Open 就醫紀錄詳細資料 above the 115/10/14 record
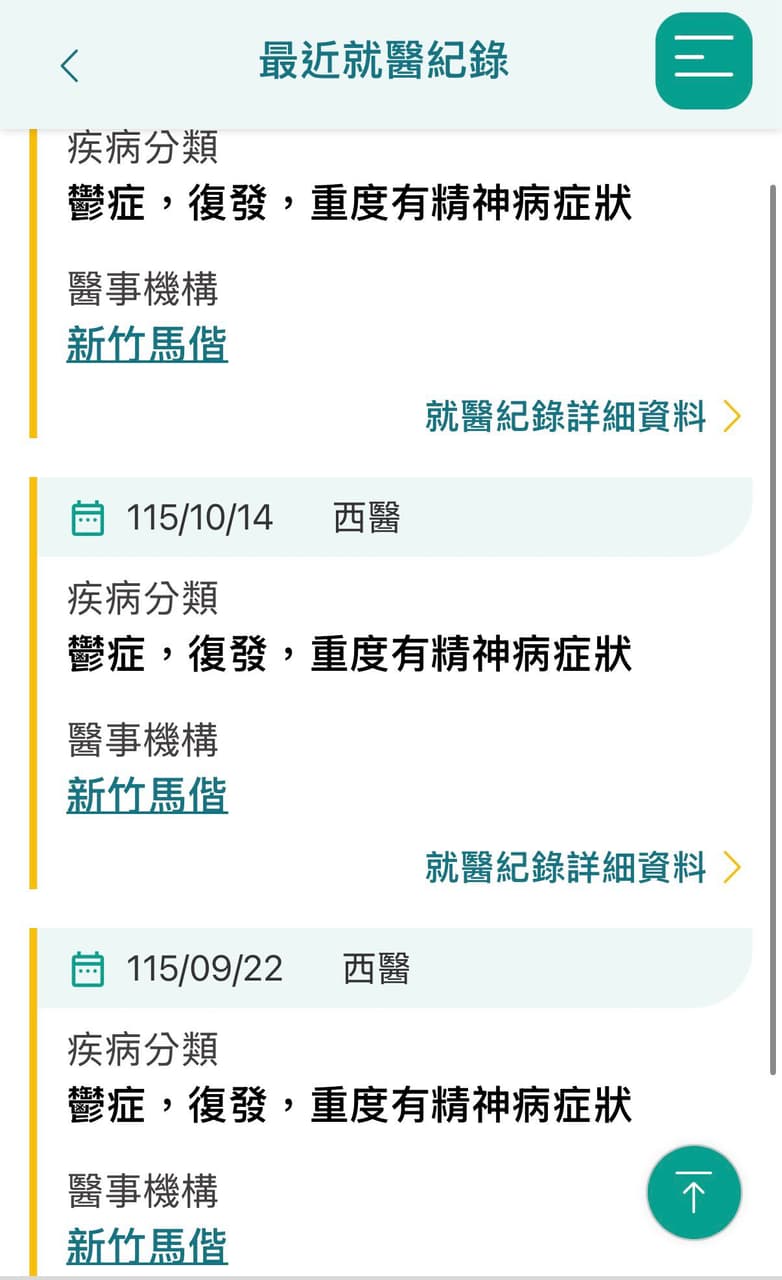Screen dimensions: 782x1280 tap(583, 416)
